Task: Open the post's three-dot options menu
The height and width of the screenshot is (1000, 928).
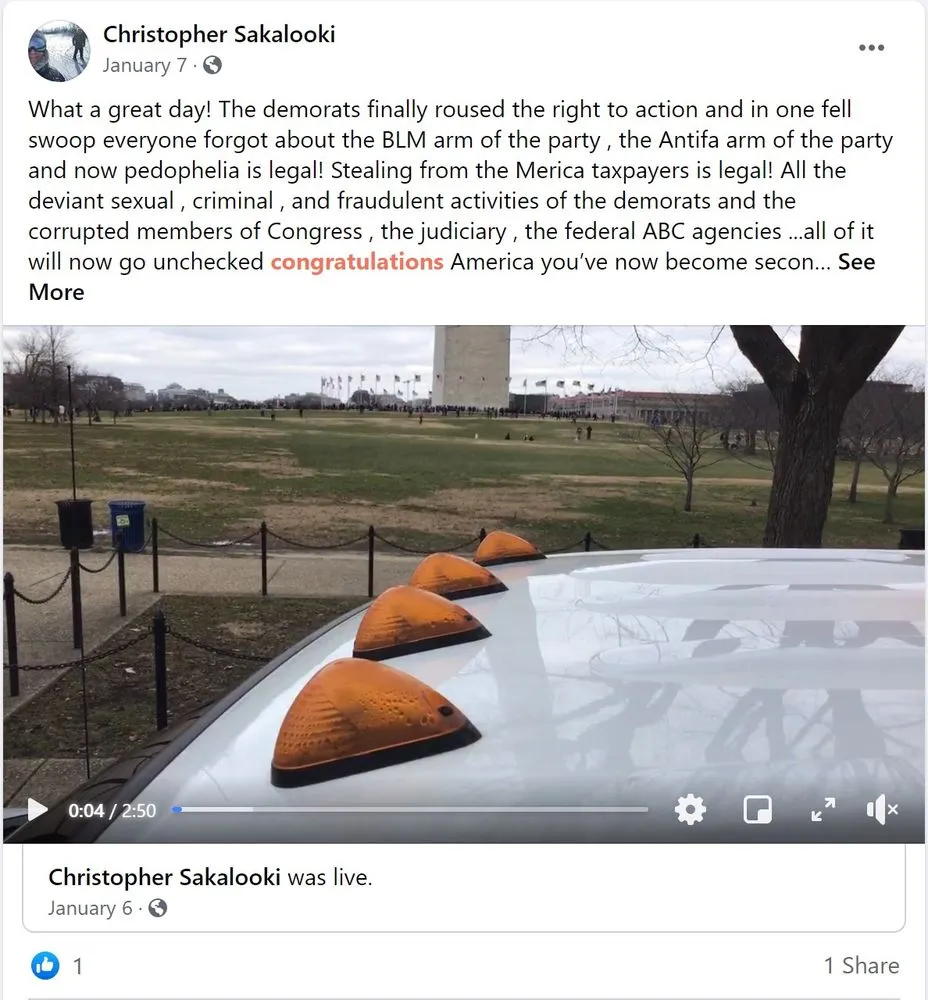Action: coord(871,48)
